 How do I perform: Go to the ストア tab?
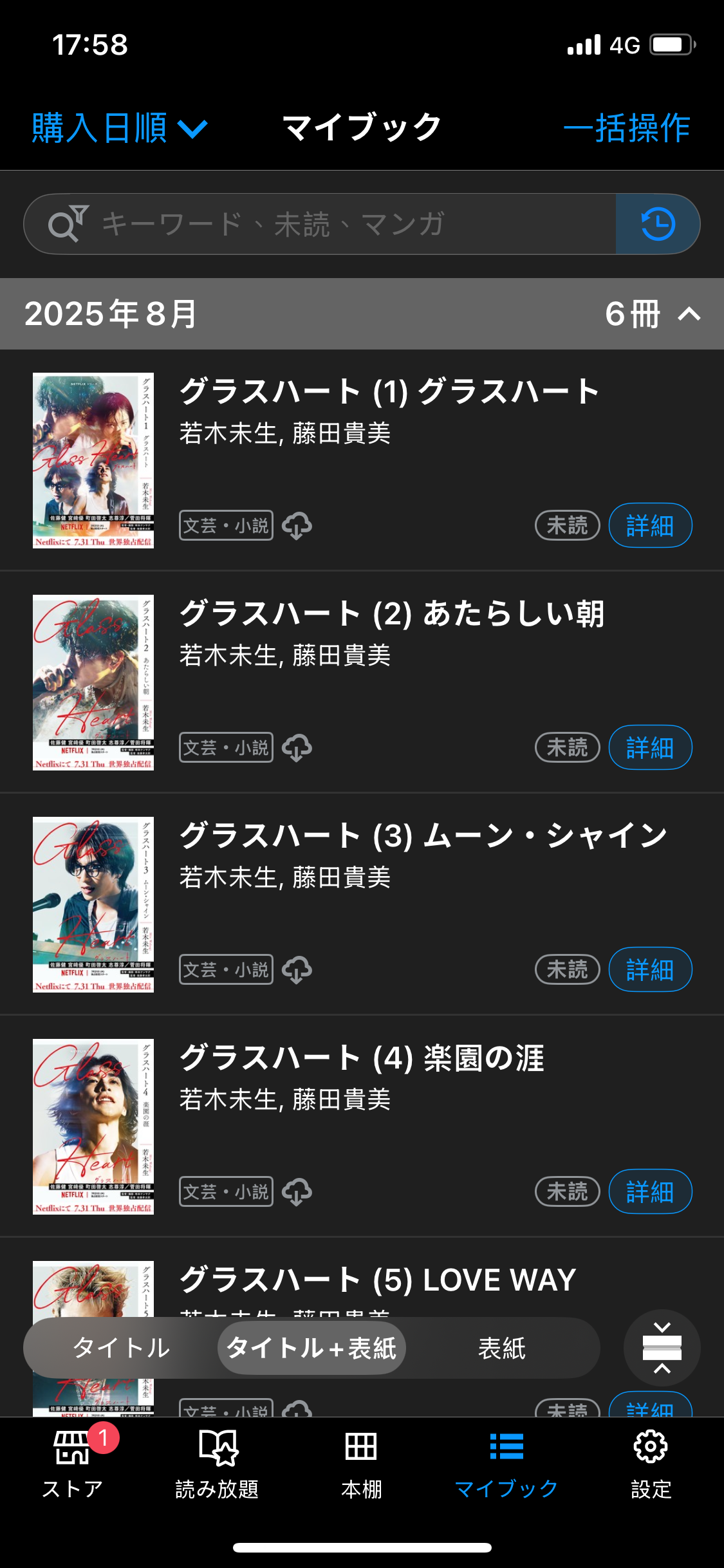coord(72,1461)
